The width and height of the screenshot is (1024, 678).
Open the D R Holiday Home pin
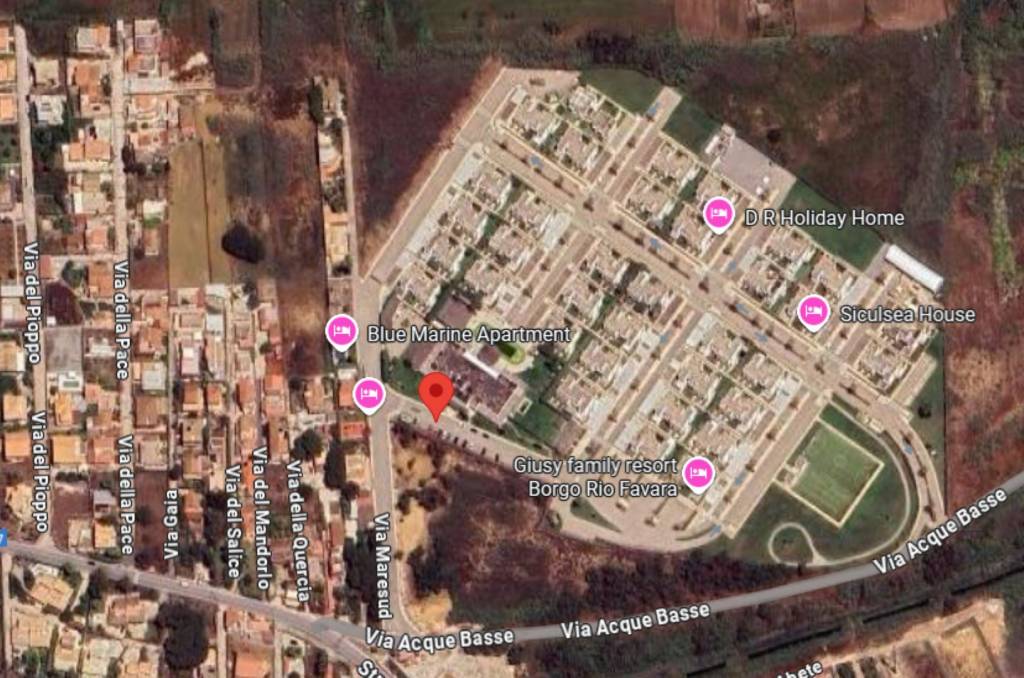(x=717, y=214)
